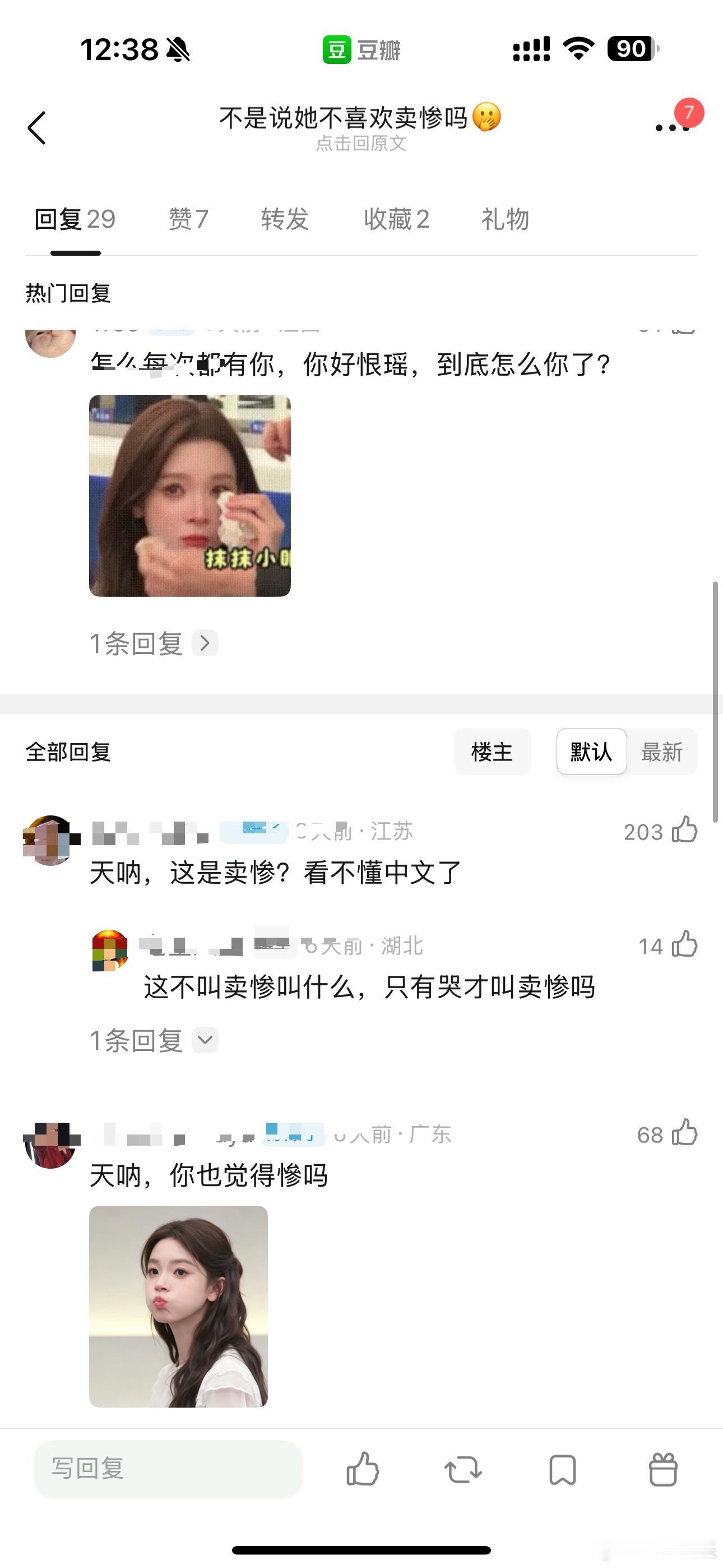This screenshot has height=1568, width=723.
Task: Switch sorting to 最新
Action: pos(662,751)
